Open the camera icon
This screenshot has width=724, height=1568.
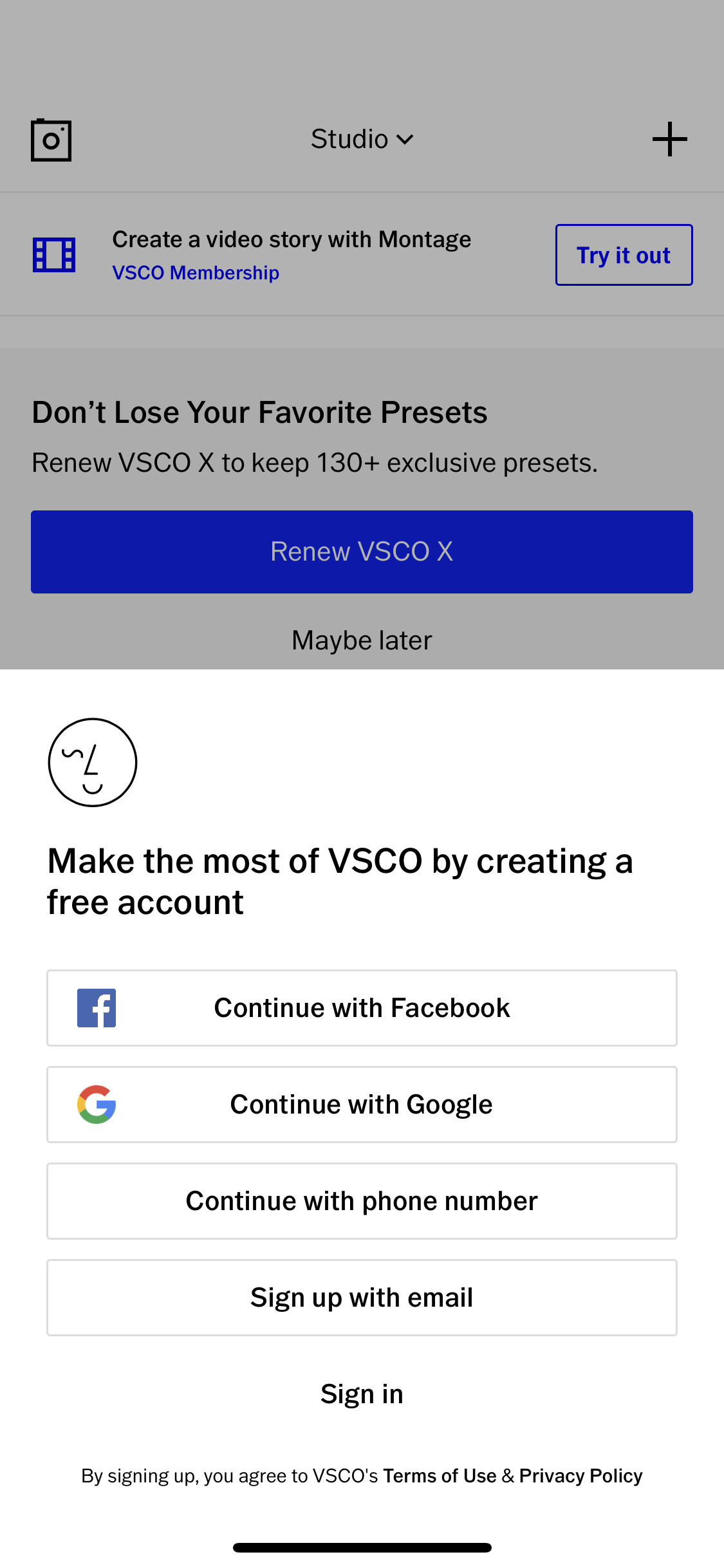[51, 140]
